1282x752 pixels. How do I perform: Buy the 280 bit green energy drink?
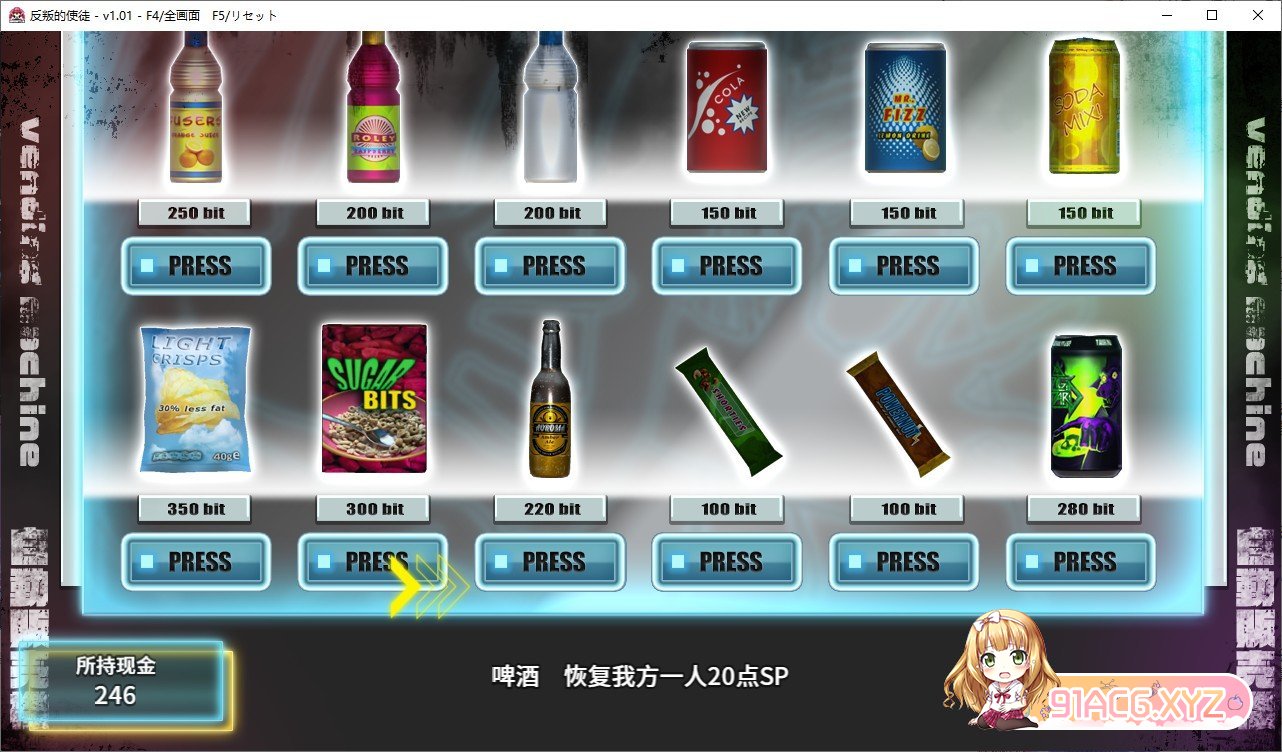coord(1081,562)
